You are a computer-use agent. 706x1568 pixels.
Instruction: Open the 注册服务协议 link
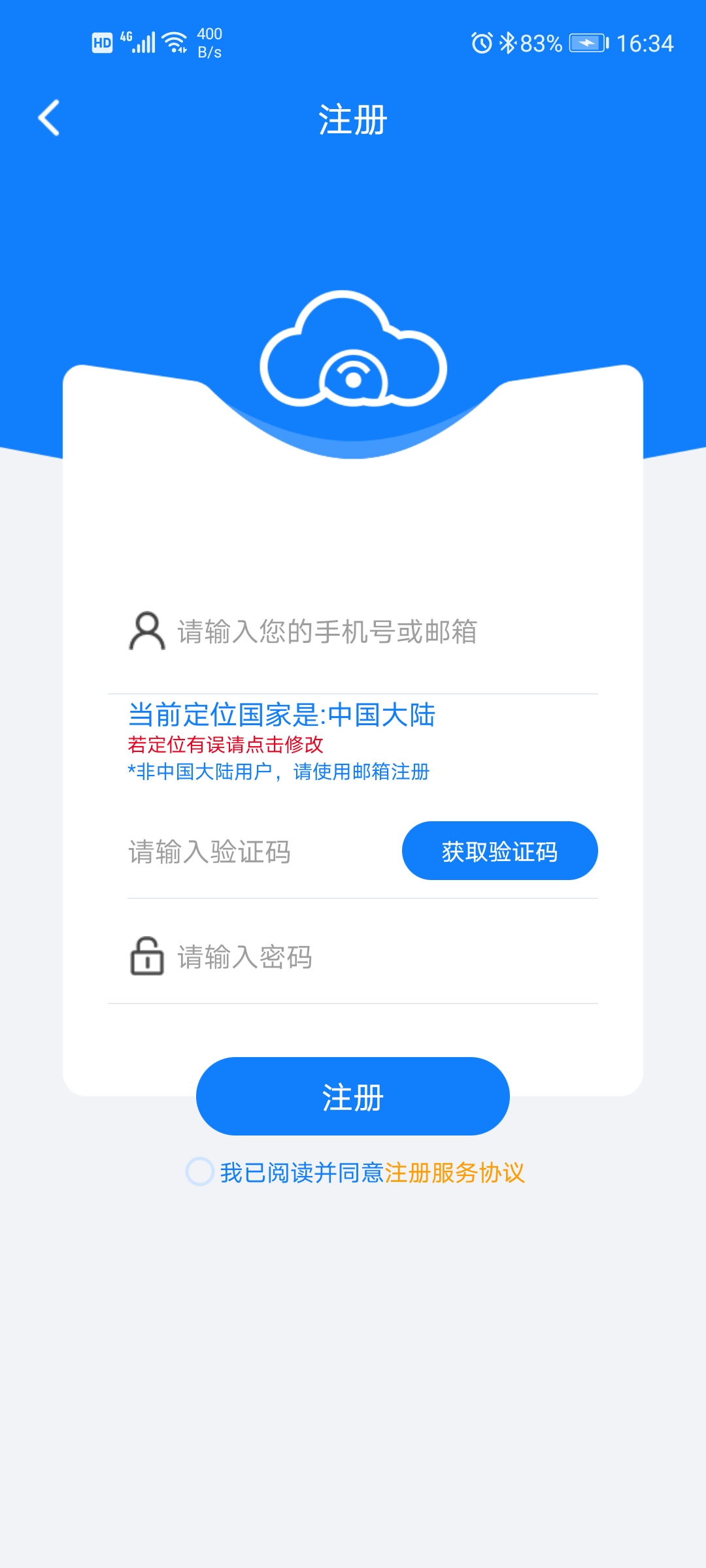pos(455,1173)
